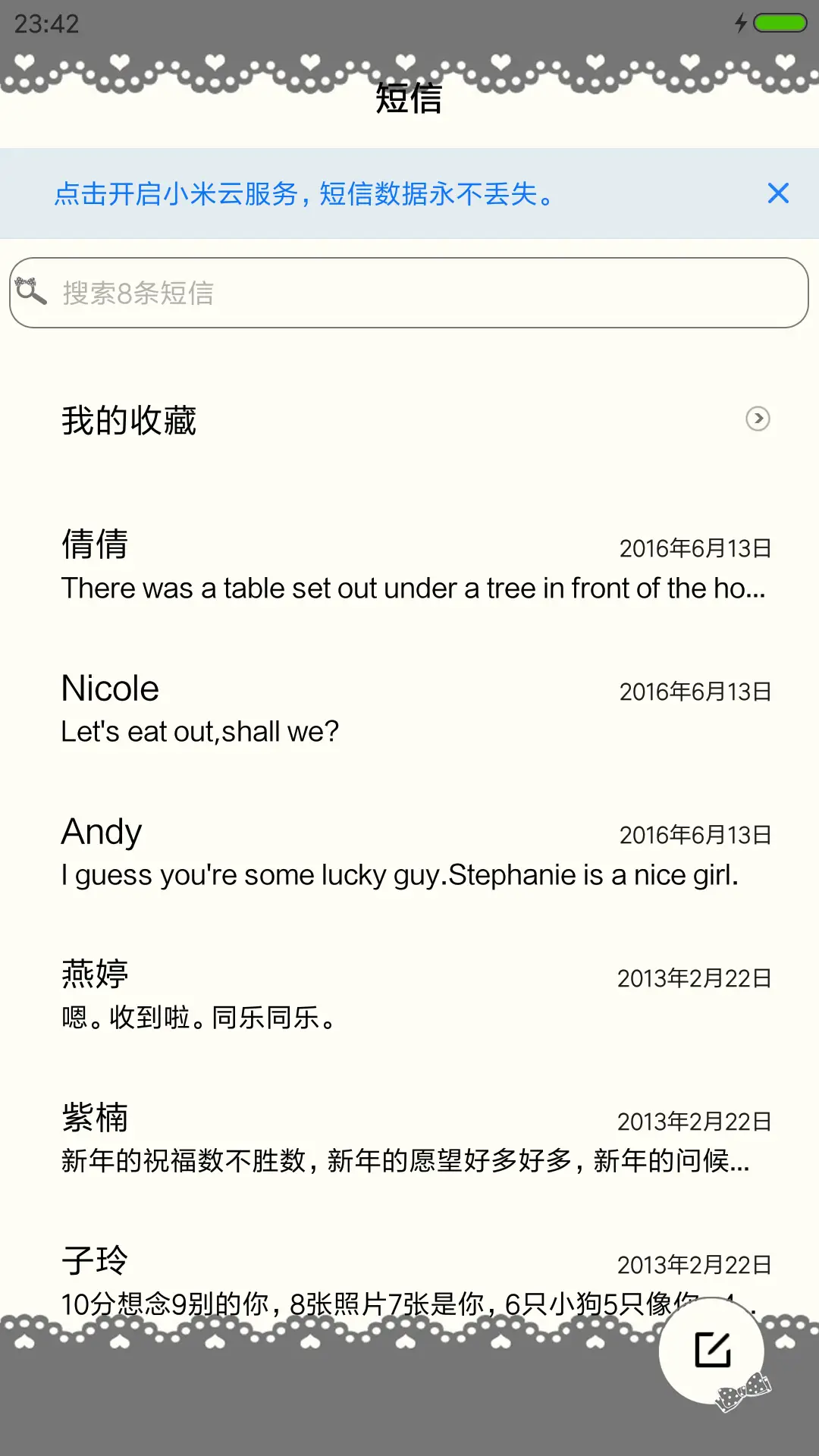Tap the charging bolt icon in status bar
819x1456 pixels.
tap(741, 23)
